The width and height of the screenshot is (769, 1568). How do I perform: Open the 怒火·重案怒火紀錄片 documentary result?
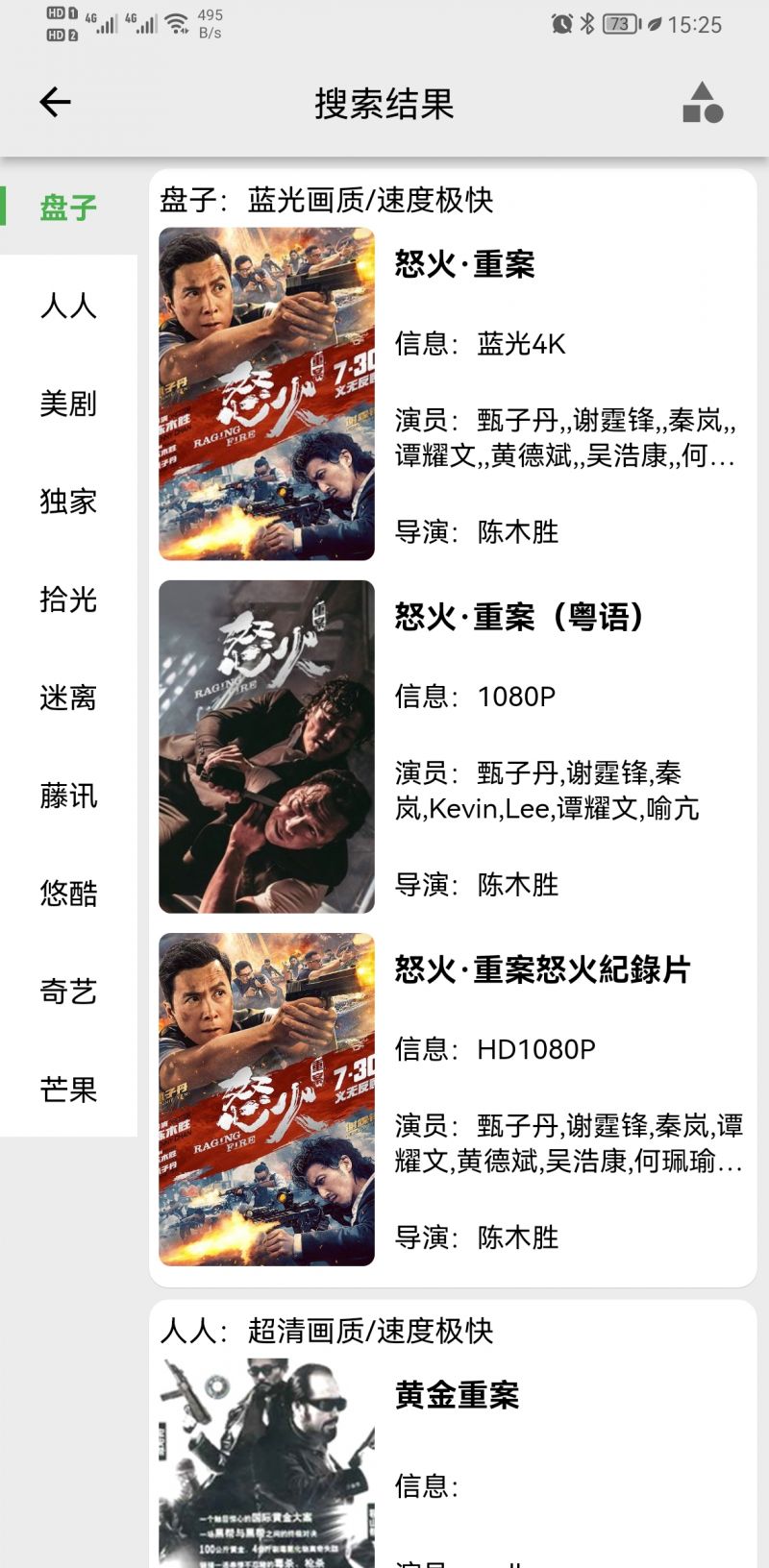(543, 969)
